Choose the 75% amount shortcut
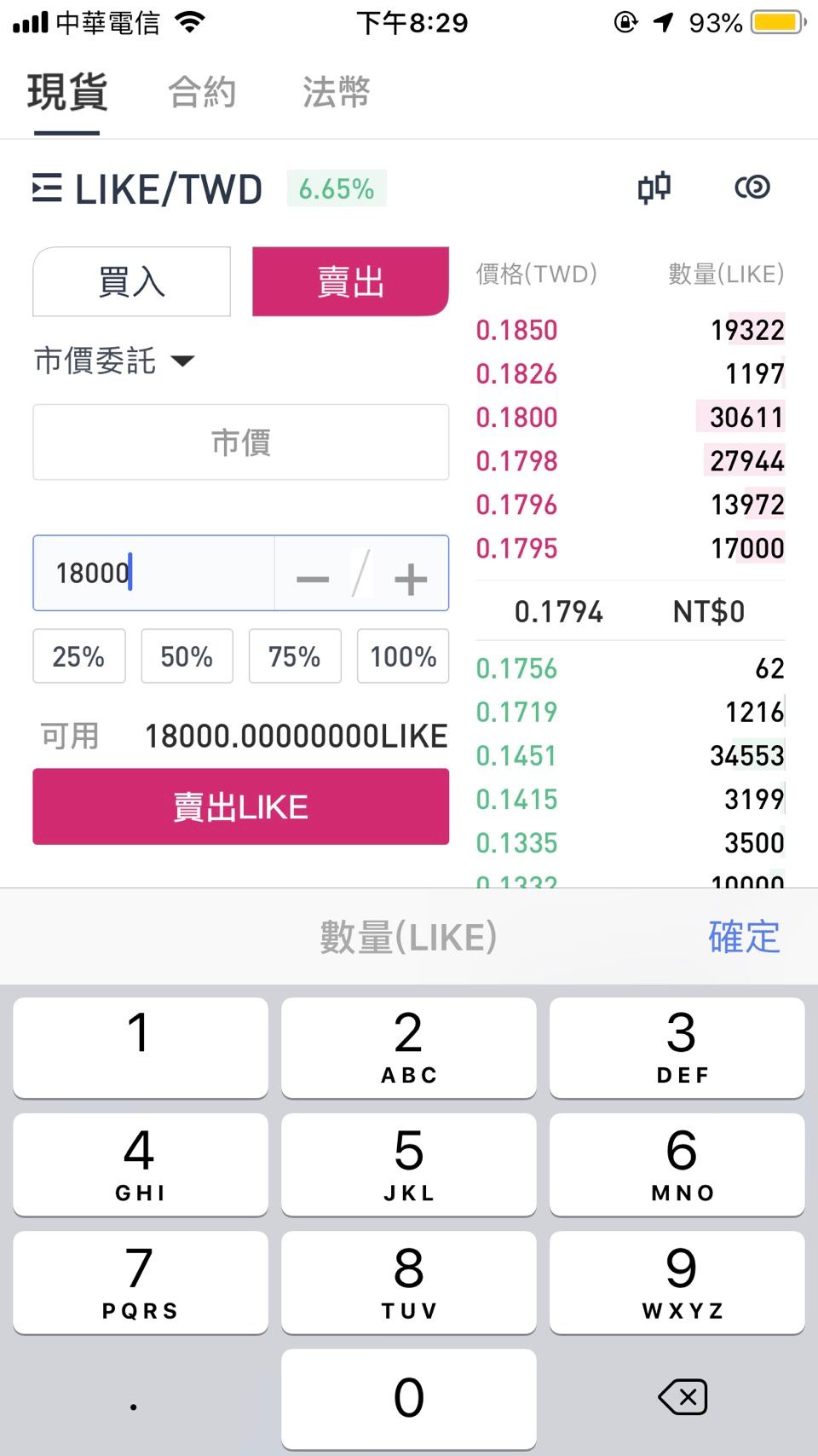 coord(295,656)
